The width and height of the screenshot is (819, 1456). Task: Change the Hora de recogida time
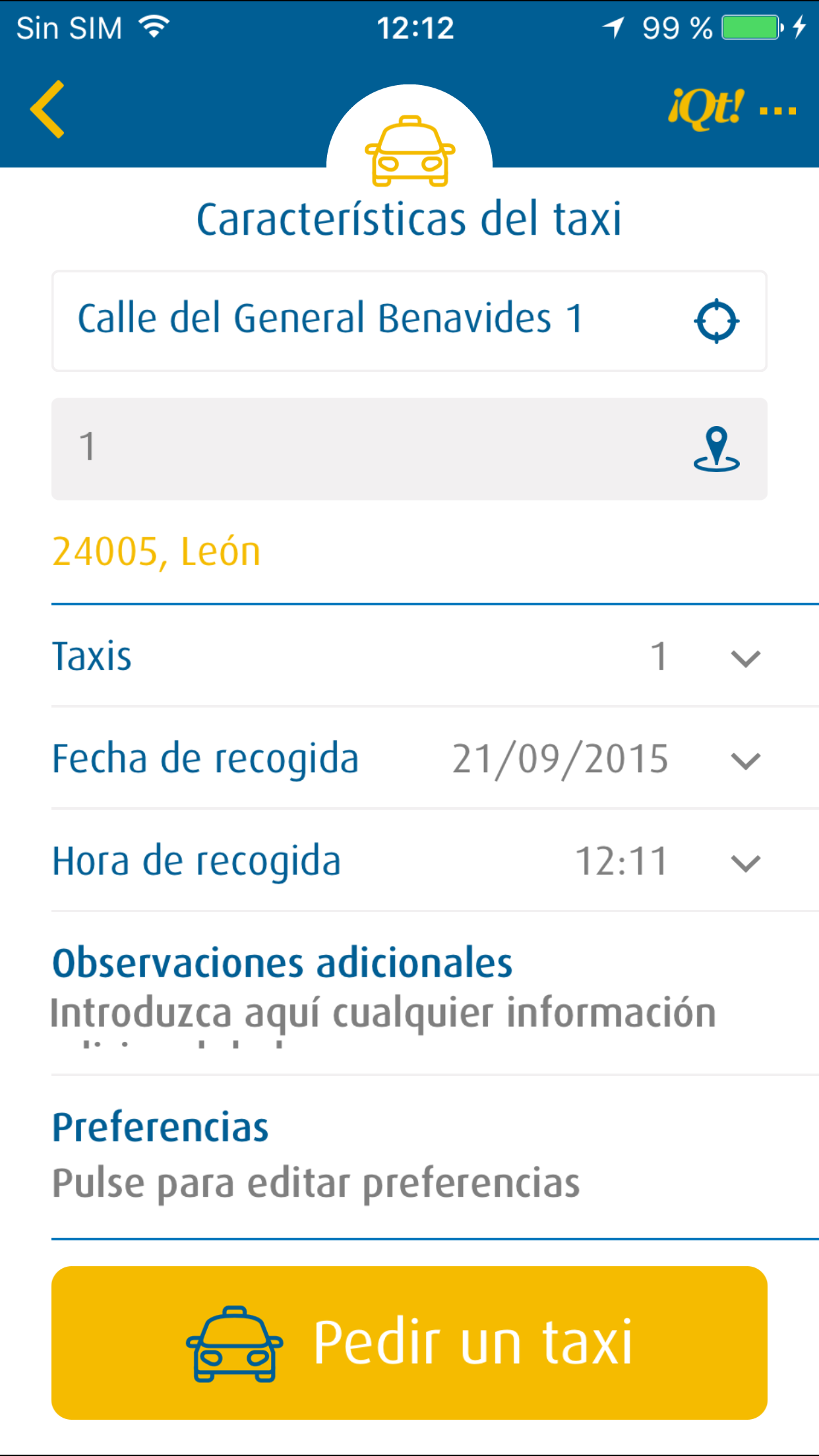[435, 861]
